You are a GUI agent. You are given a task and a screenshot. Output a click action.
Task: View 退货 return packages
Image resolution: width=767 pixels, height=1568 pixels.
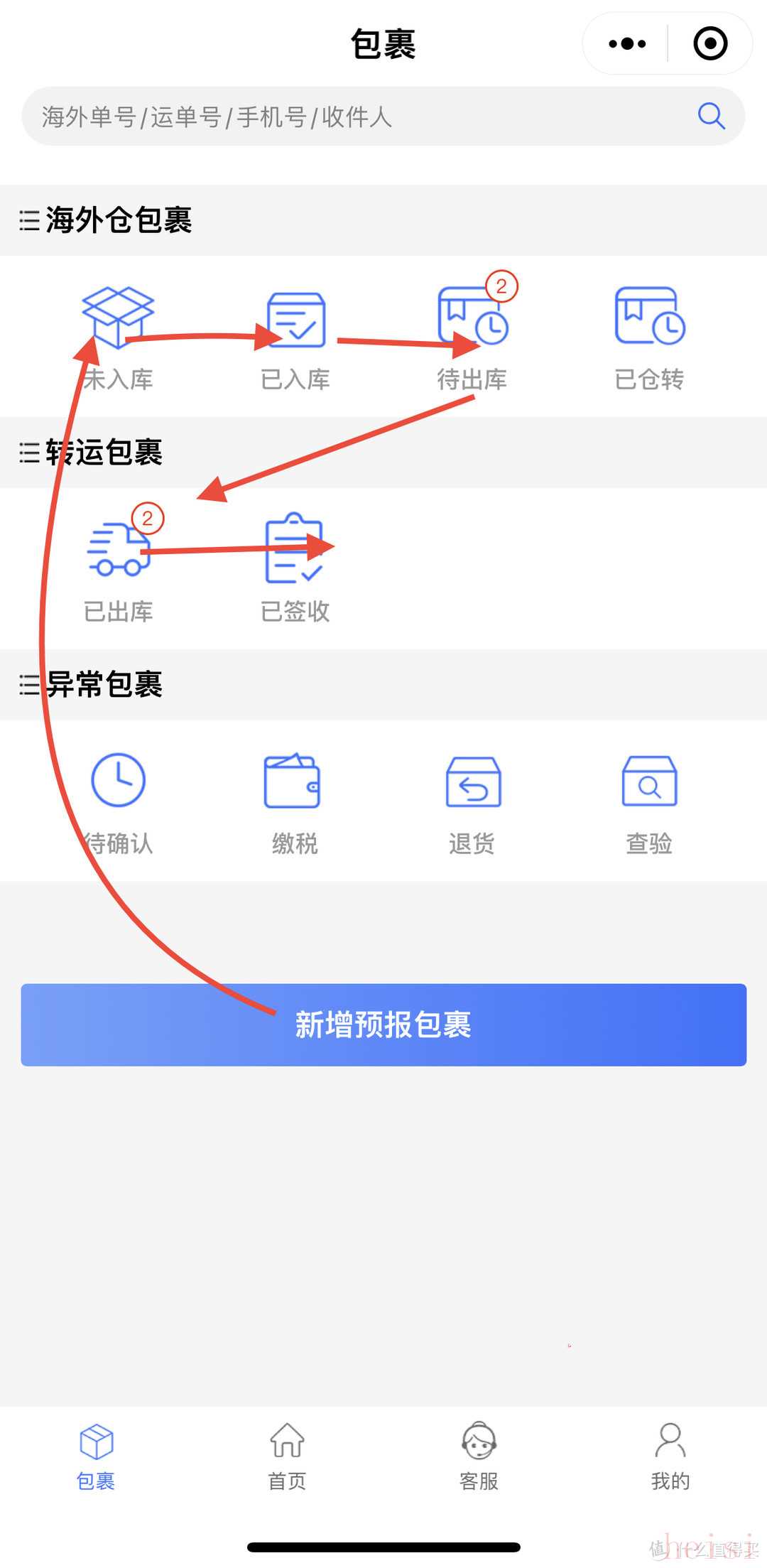tap(472, 801)
